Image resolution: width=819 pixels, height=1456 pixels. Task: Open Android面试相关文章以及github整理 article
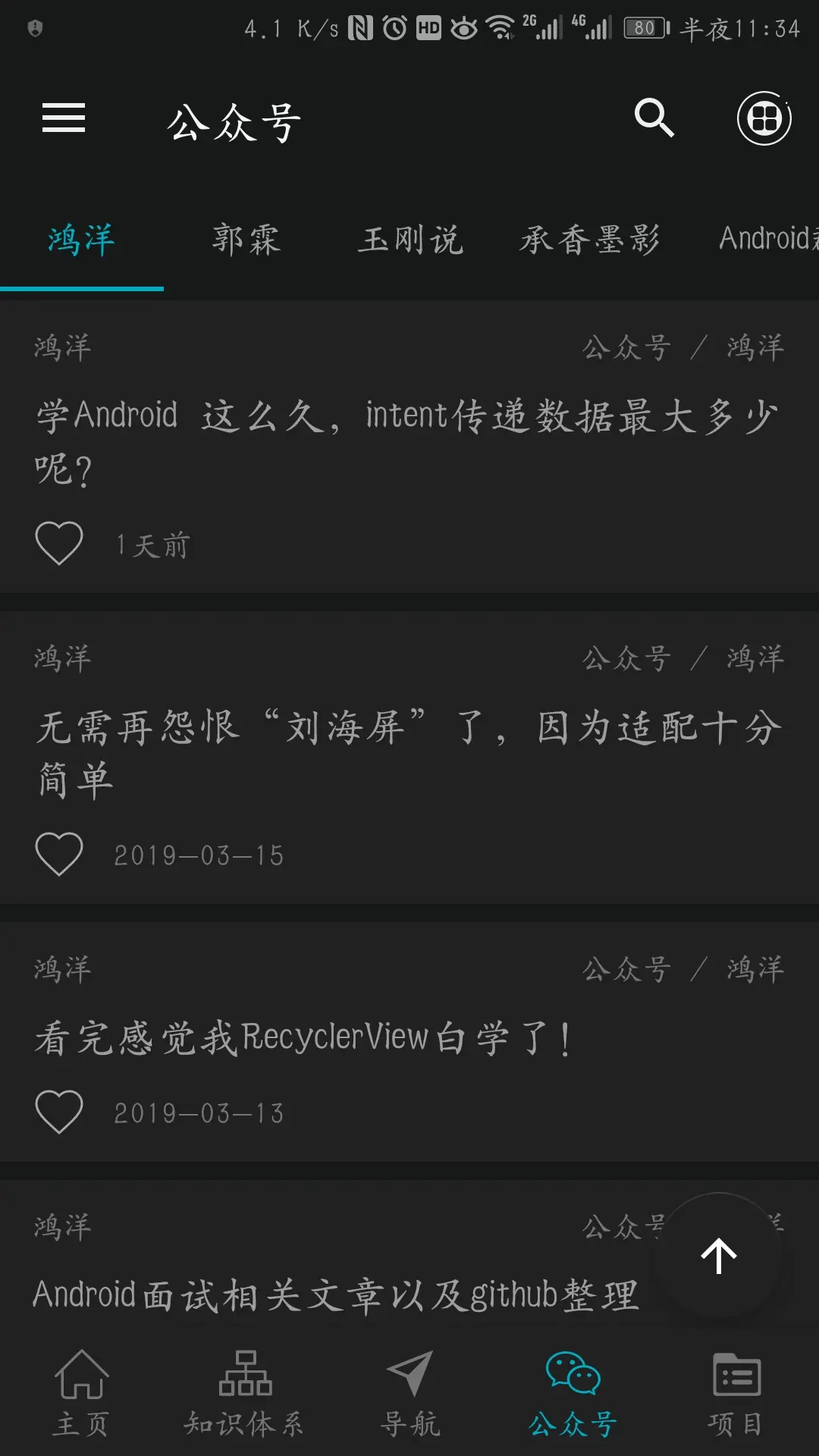point(335,1295)
